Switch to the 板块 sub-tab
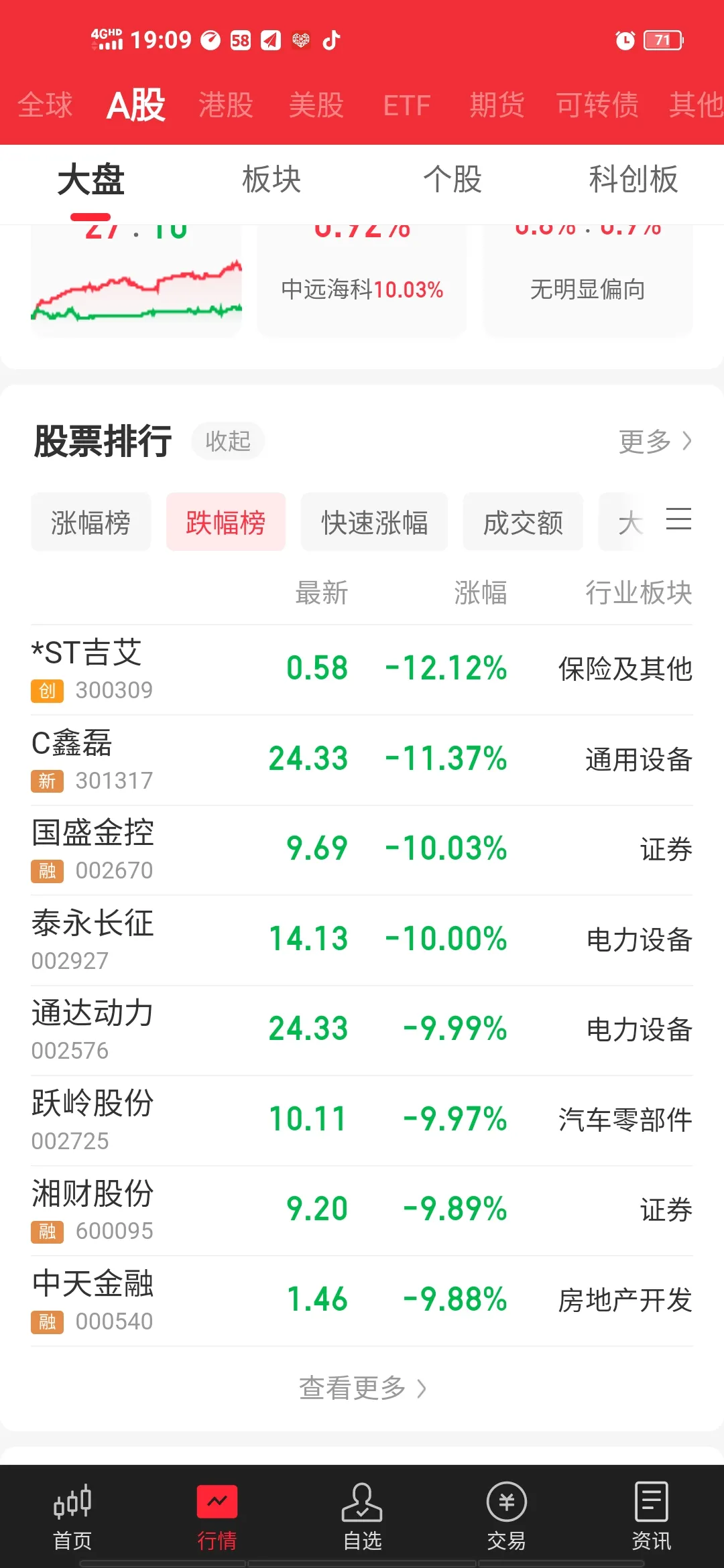This screenshot has height=1568, width=724. point(271,180)
